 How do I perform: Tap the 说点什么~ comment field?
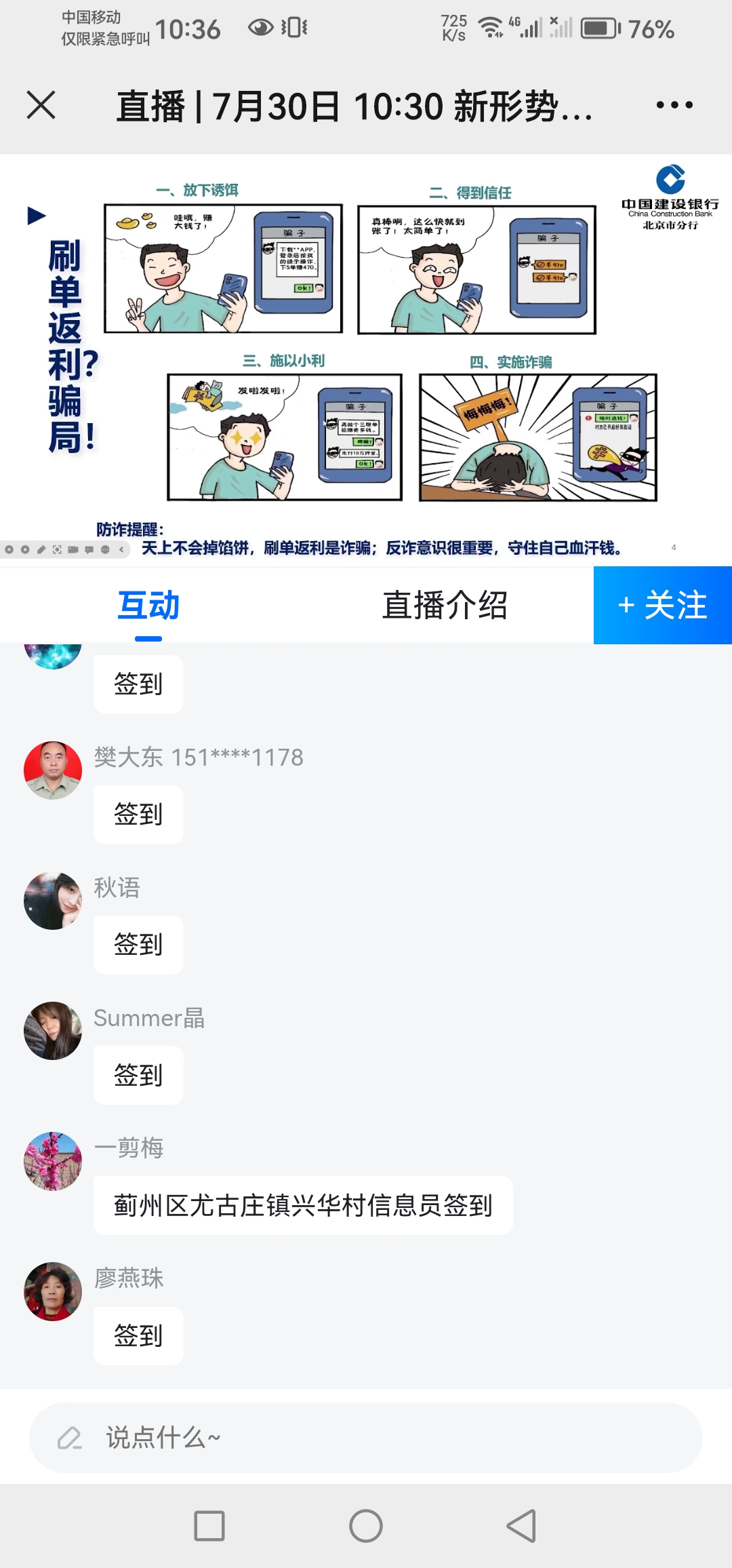[366, 1437]
